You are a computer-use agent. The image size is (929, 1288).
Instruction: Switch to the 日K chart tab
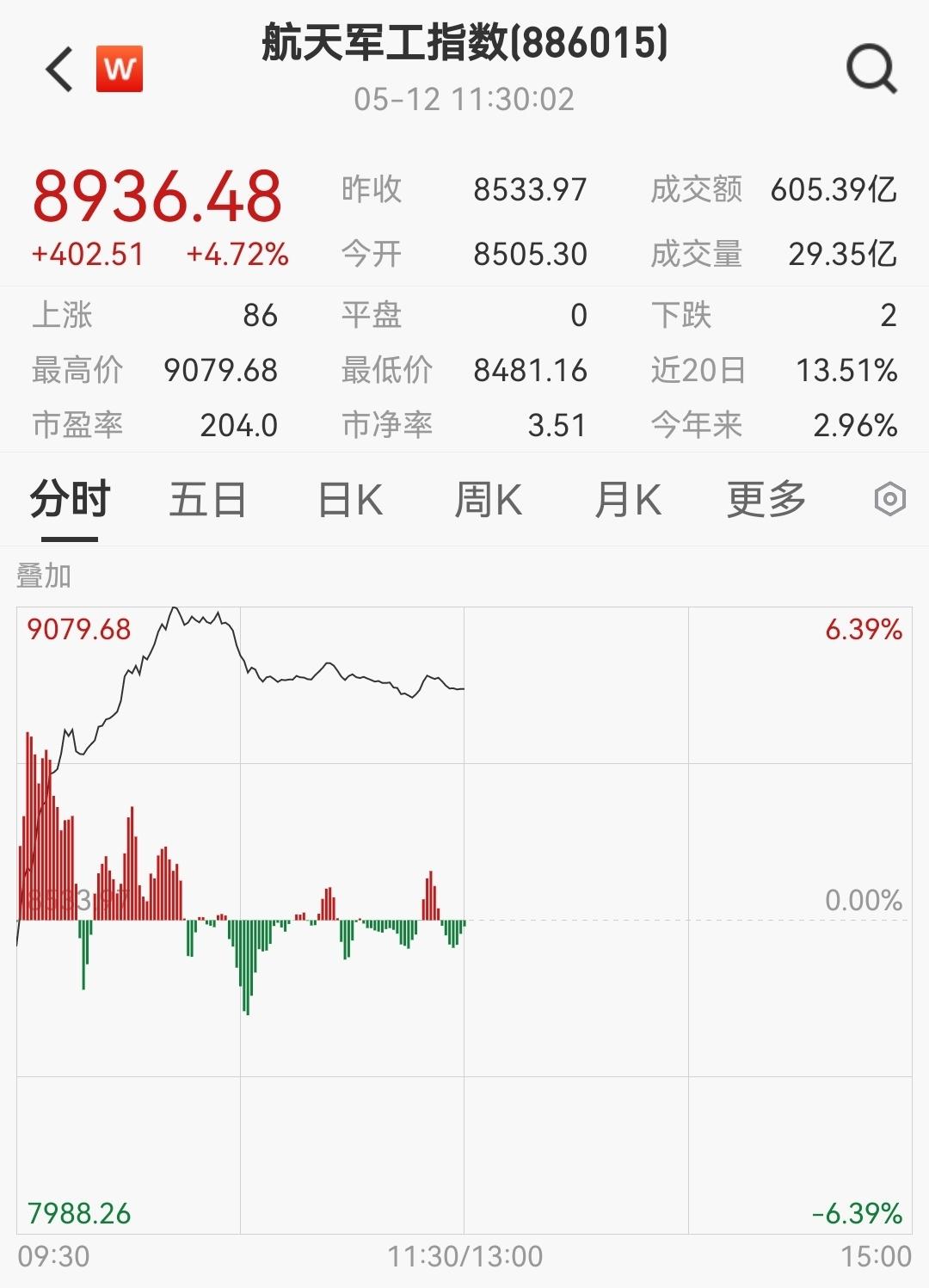pyautogui.click(x=350, y=500)
